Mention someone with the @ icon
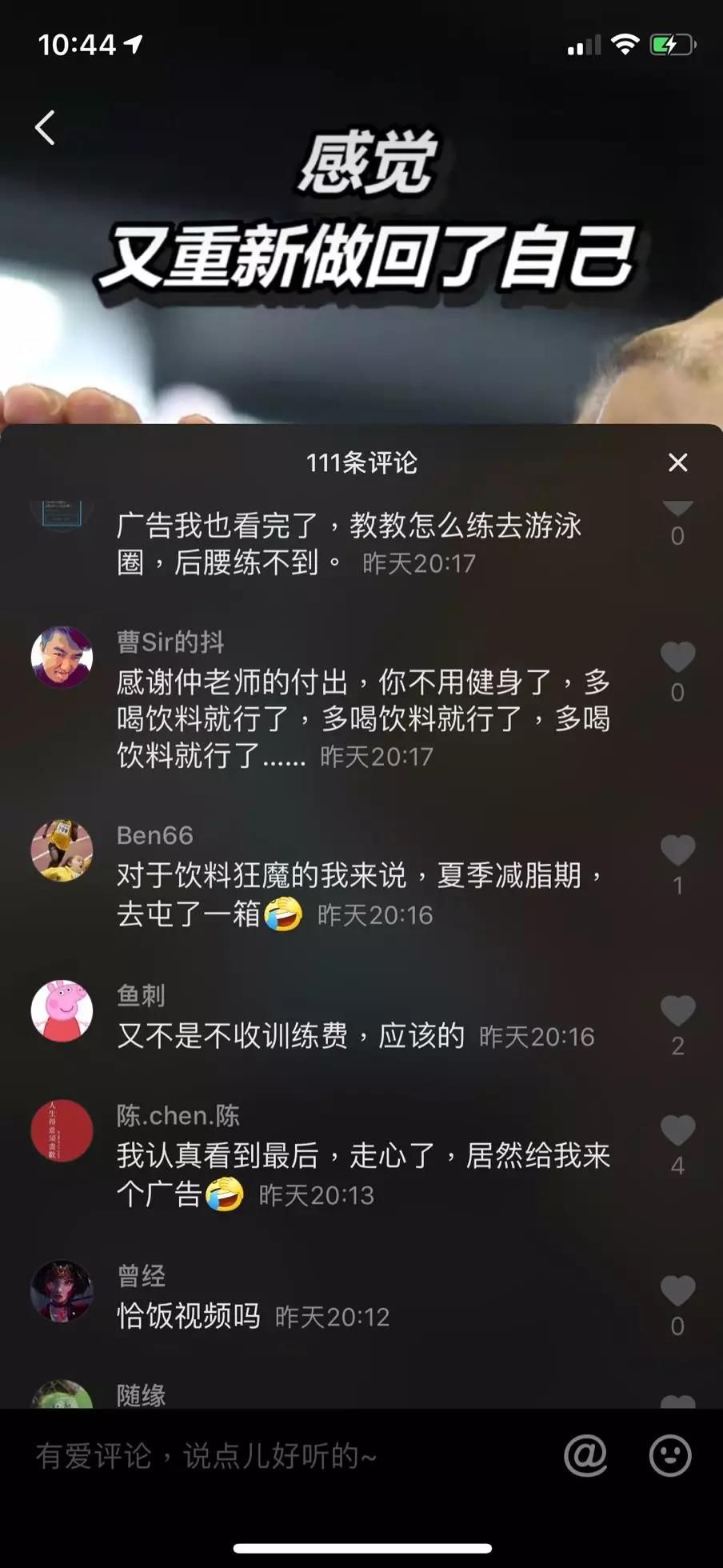The height and width of the screenshot is (1568, 723). click(585, 1456)
